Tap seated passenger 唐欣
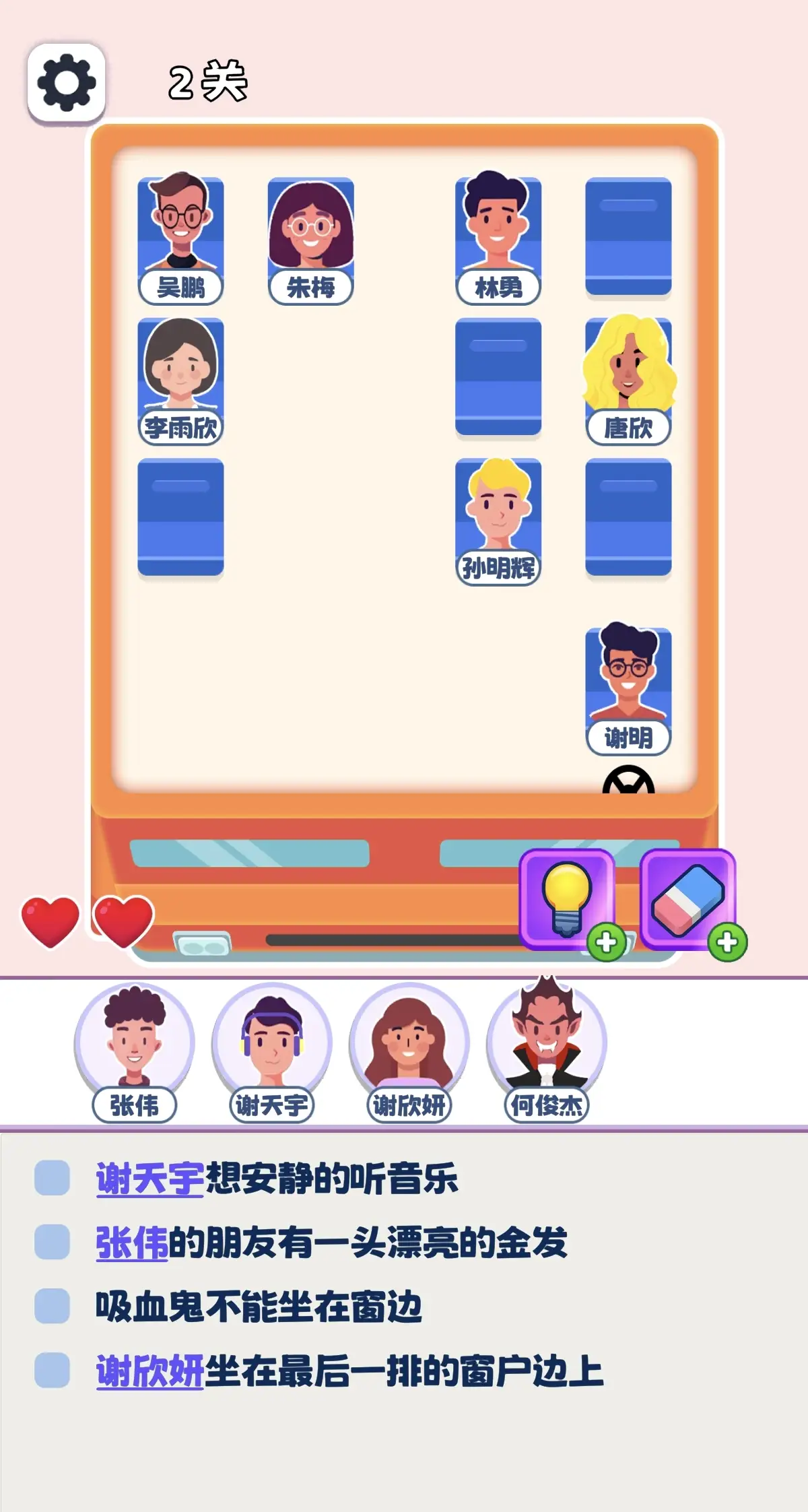This screenshot has width=808, height=1512. click(x=628, y=370)
